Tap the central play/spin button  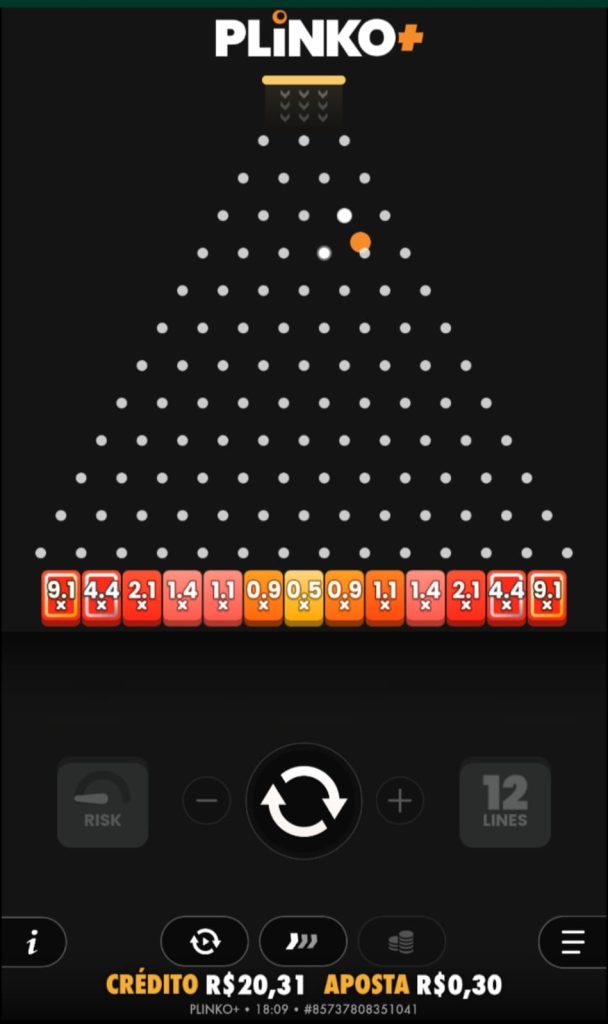[x=304, y=801]
